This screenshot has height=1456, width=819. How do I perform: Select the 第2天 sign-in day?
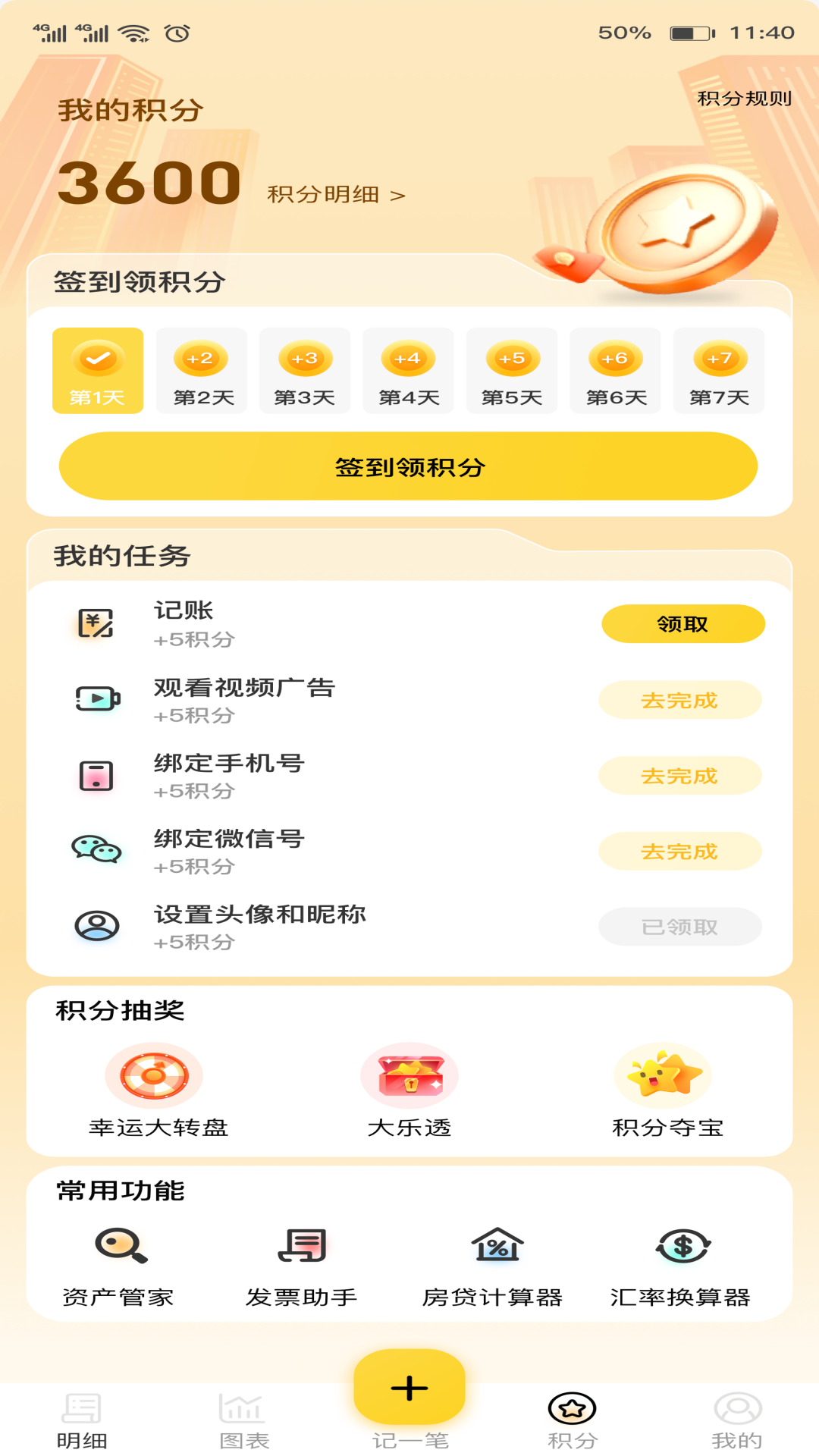pyautogui.click(x=201, y=371)
